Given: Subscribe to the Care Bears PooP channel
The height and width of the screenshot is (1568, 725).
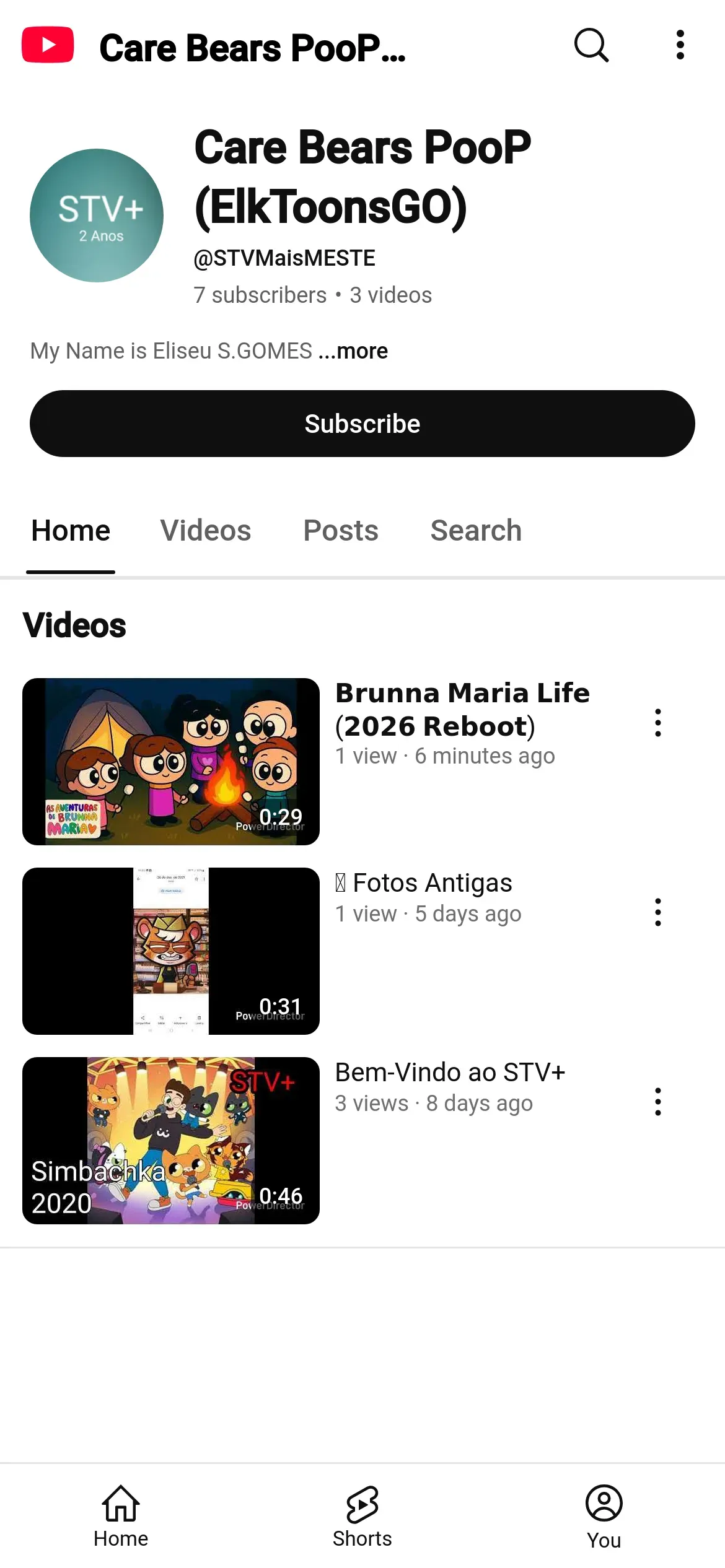Looking at the screenshot, I should [x=362, y=424].
